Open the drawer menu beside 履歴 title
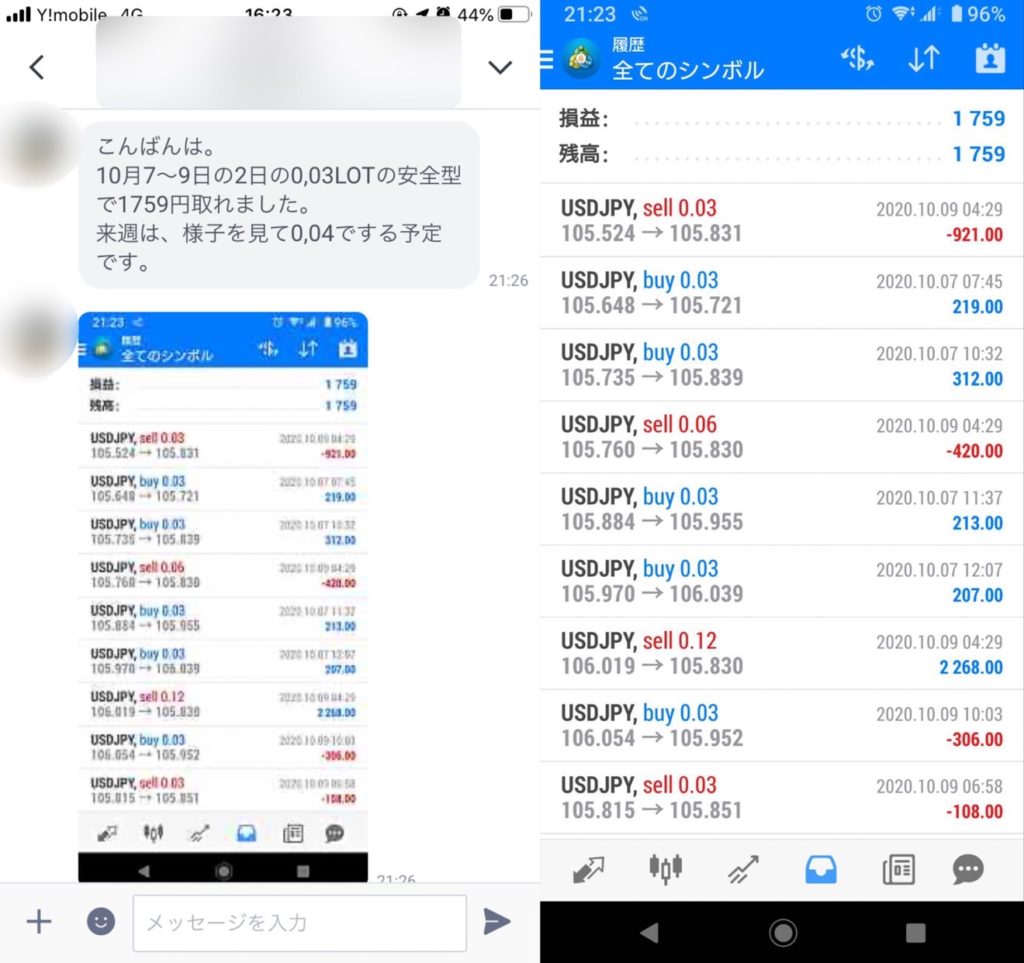 tap(547, 59)
